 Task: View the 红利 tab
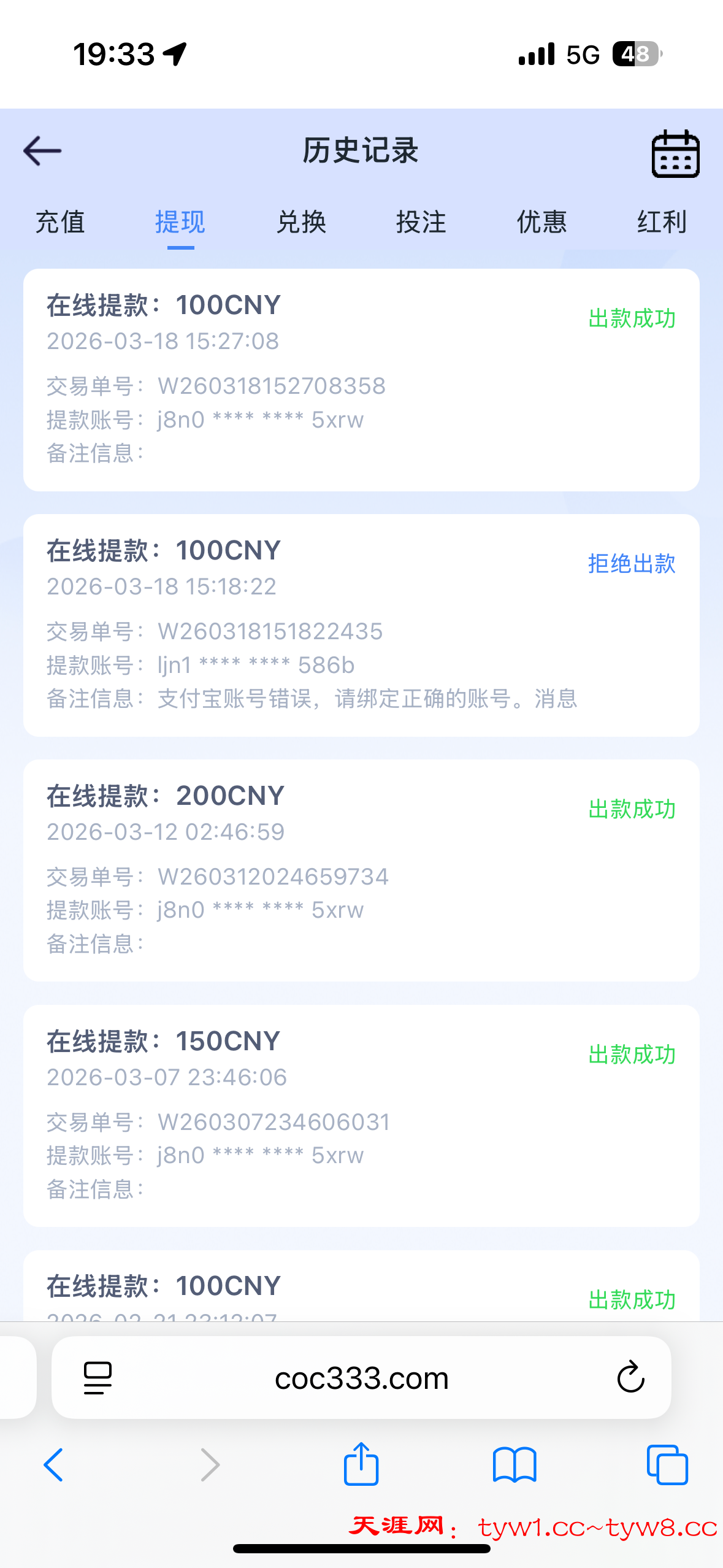(x=662, y=222)
